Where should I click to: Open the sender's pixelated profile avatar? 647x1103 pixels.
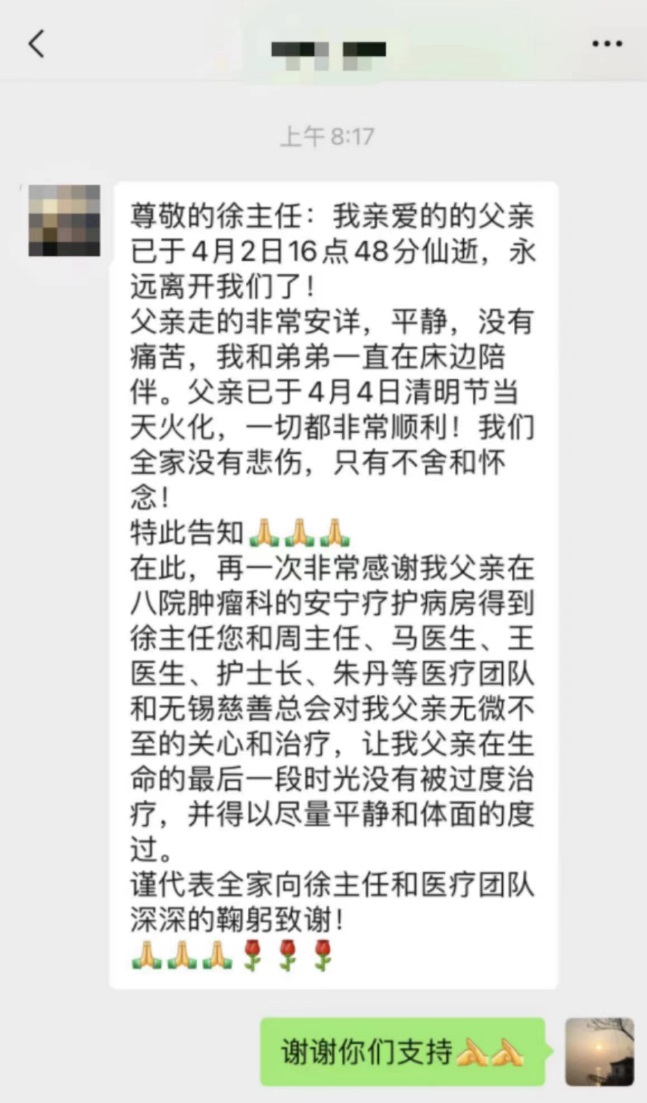[64, 220]
